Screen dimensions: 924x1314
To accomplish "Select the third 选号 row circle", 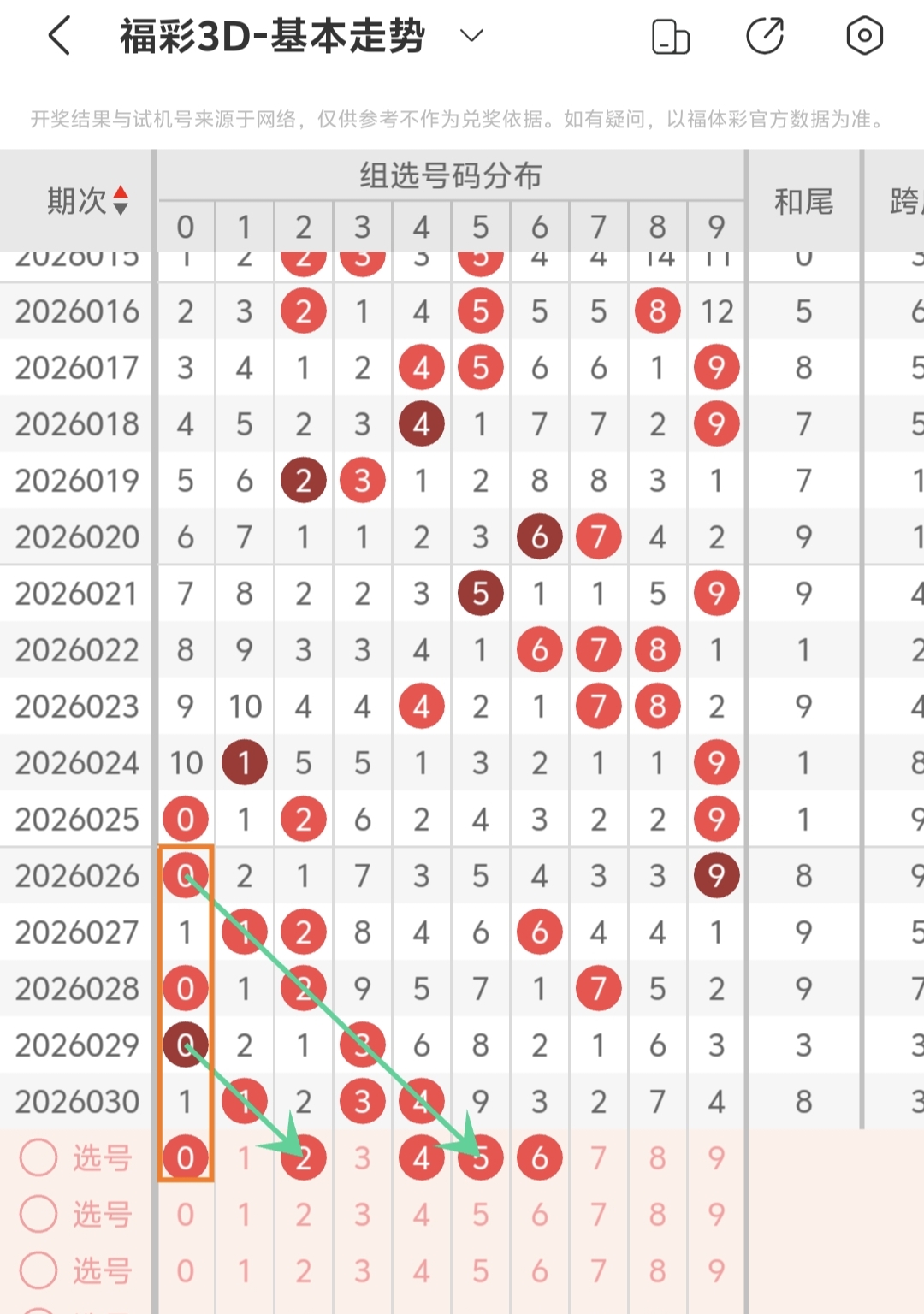I will tap(38, 1270).
